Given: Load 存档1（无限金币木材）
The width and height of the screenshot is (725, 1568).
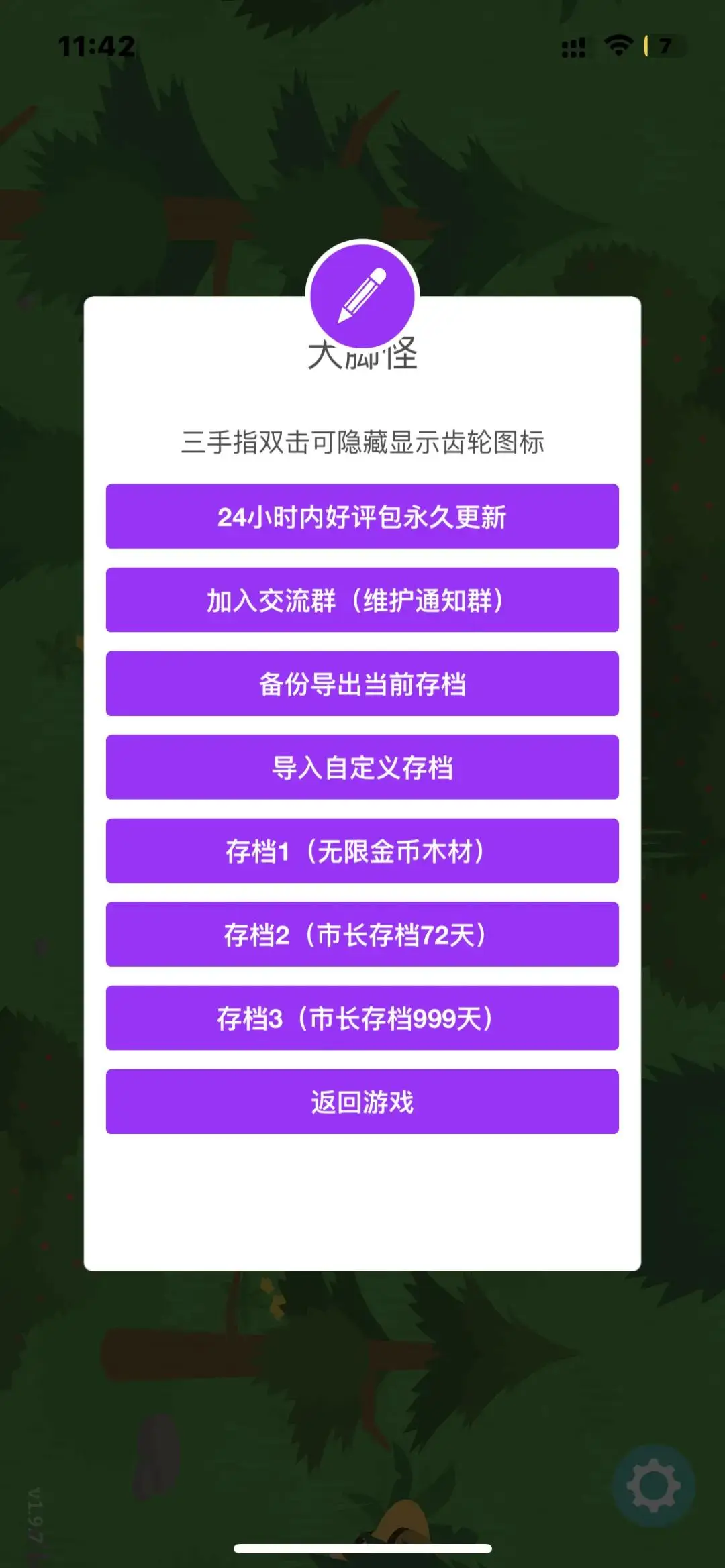Looking at the screenshot, I should point(362,851).
